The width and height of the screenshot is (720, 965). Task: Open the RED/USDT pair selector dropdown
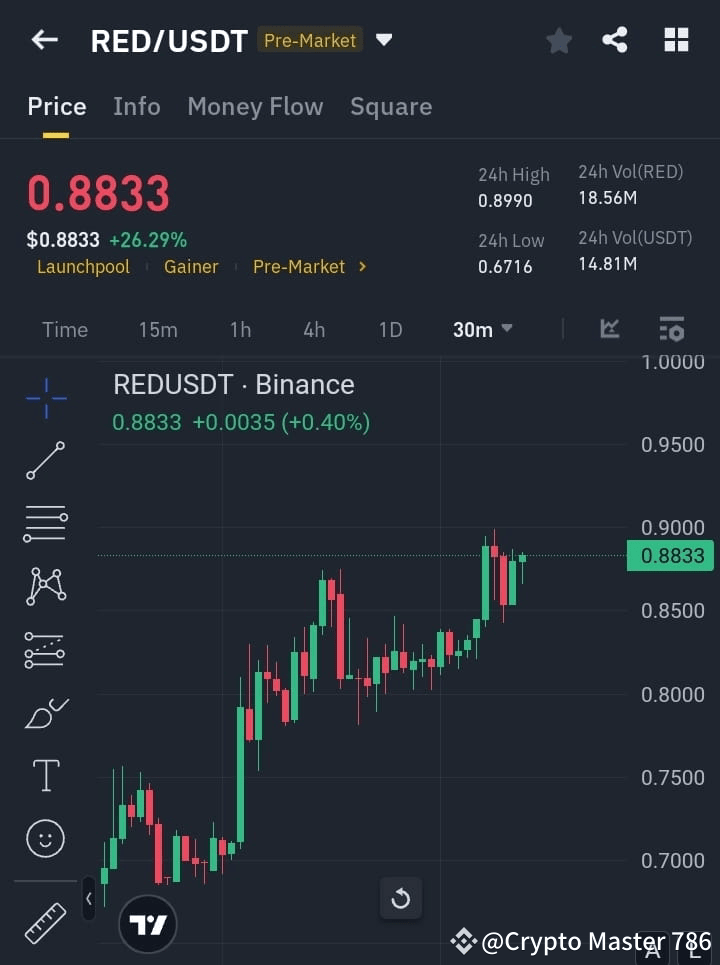click(384, 40)
